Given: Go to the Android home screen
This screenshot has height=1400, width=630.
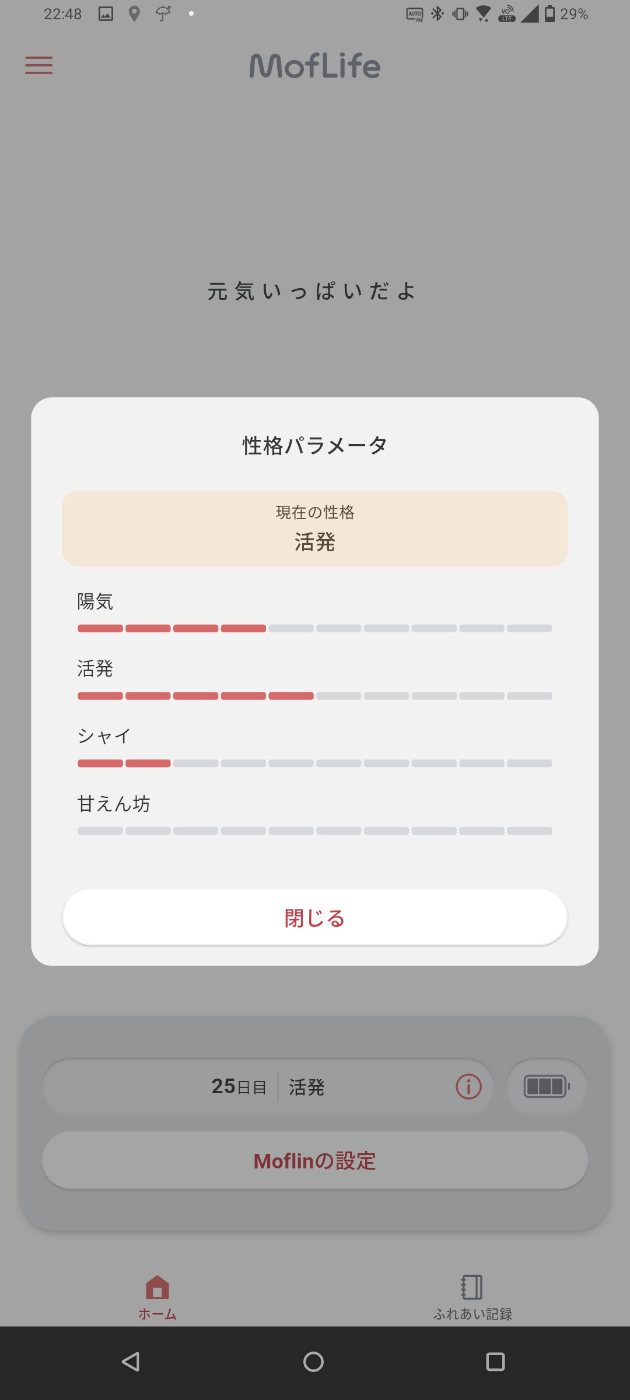Looking at the screenshot, I should [x=313, y=1362].
